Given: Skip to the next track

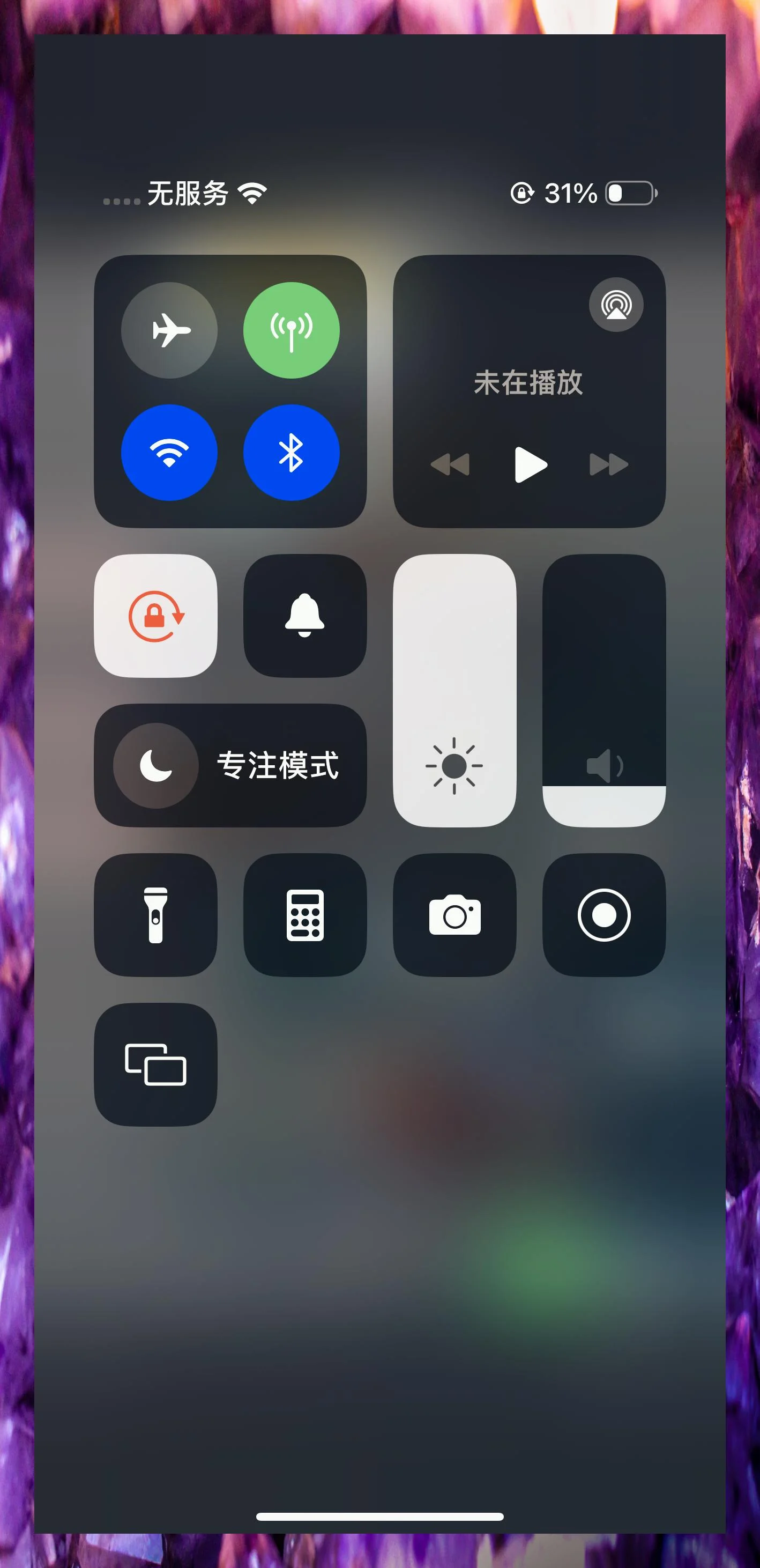Looking at the screenshot, I should [608, 465].
